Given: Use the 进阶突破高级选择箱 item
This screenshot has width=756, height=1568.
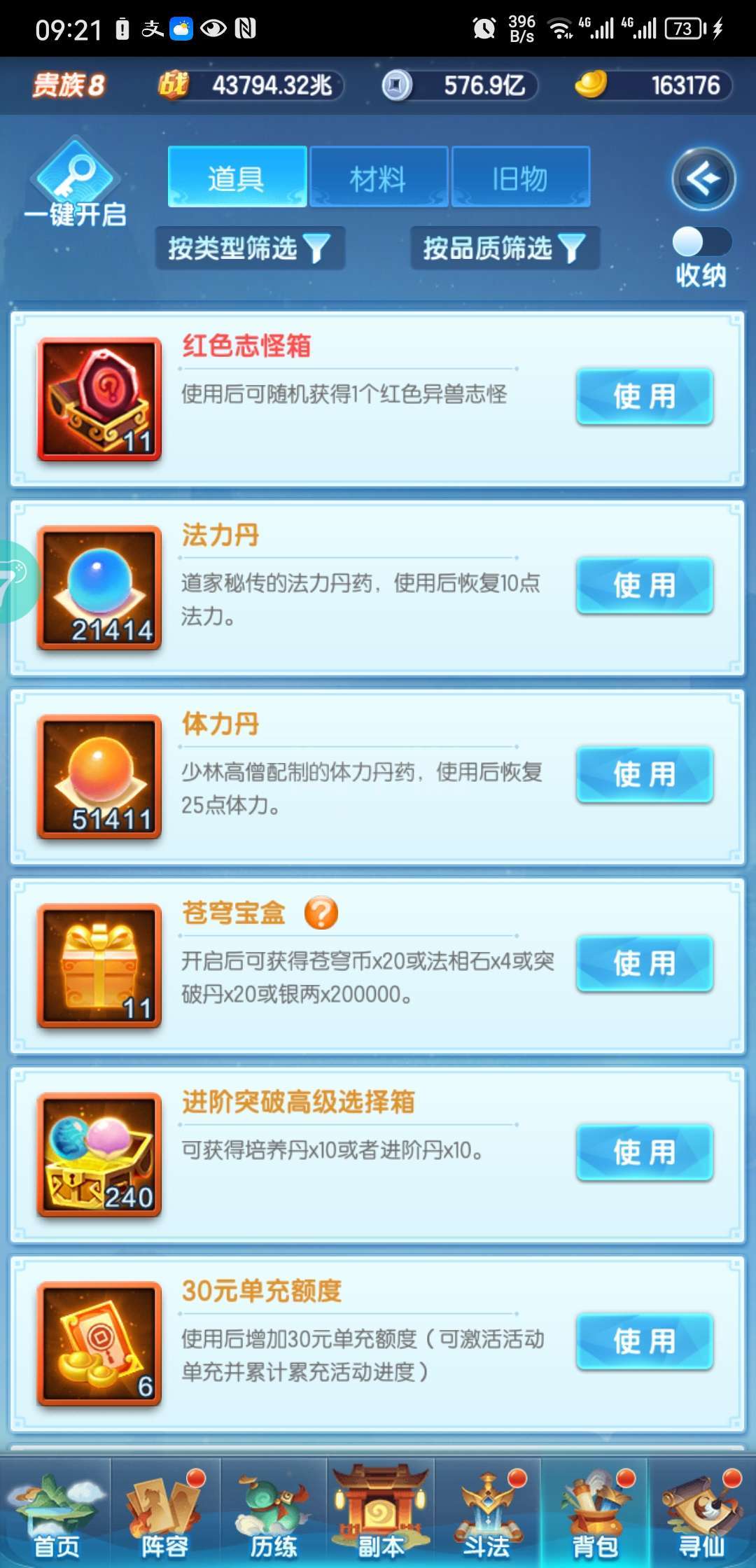Looking at the screenshot, I should (x=644, y=1152).
